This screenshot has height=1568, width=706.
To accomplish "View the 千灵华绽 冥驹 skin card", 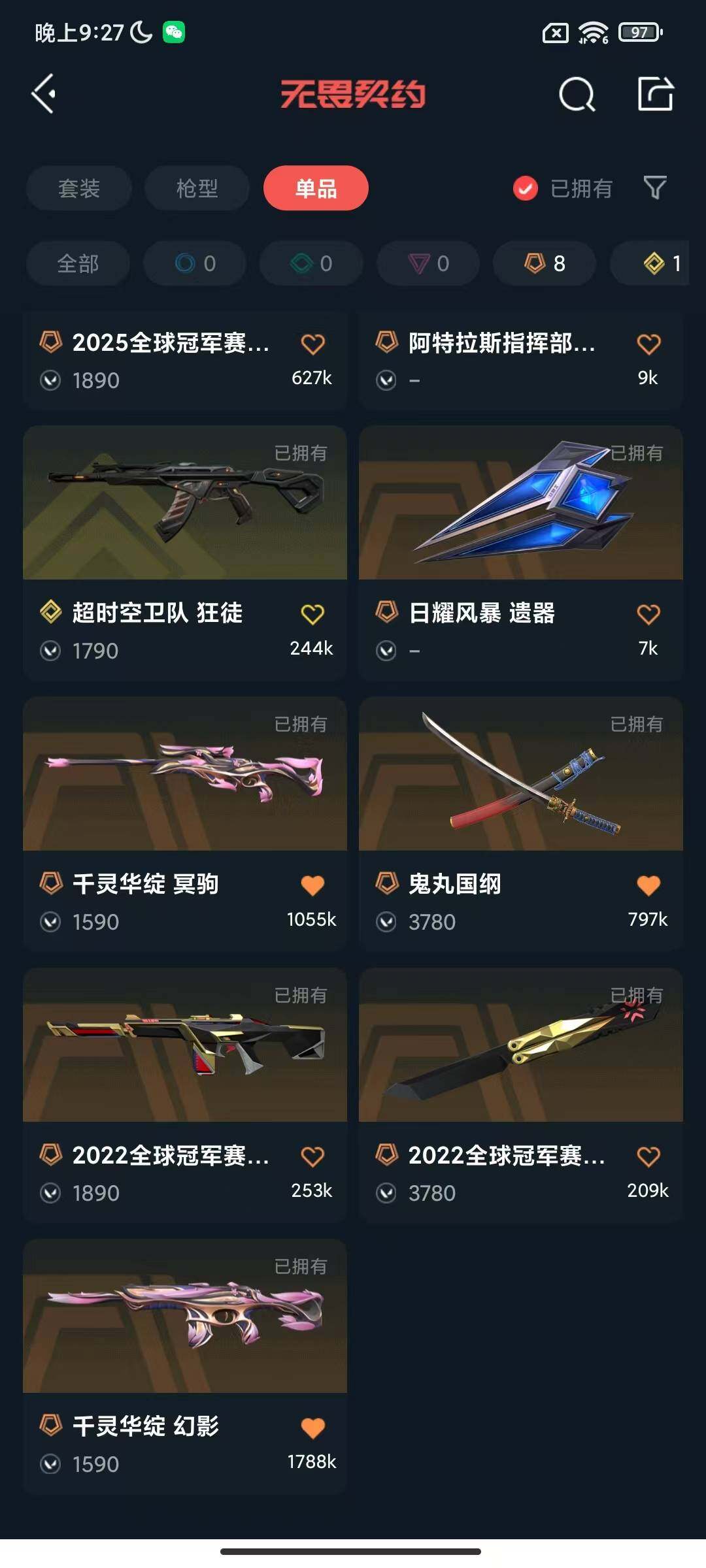I will [185, 774].
